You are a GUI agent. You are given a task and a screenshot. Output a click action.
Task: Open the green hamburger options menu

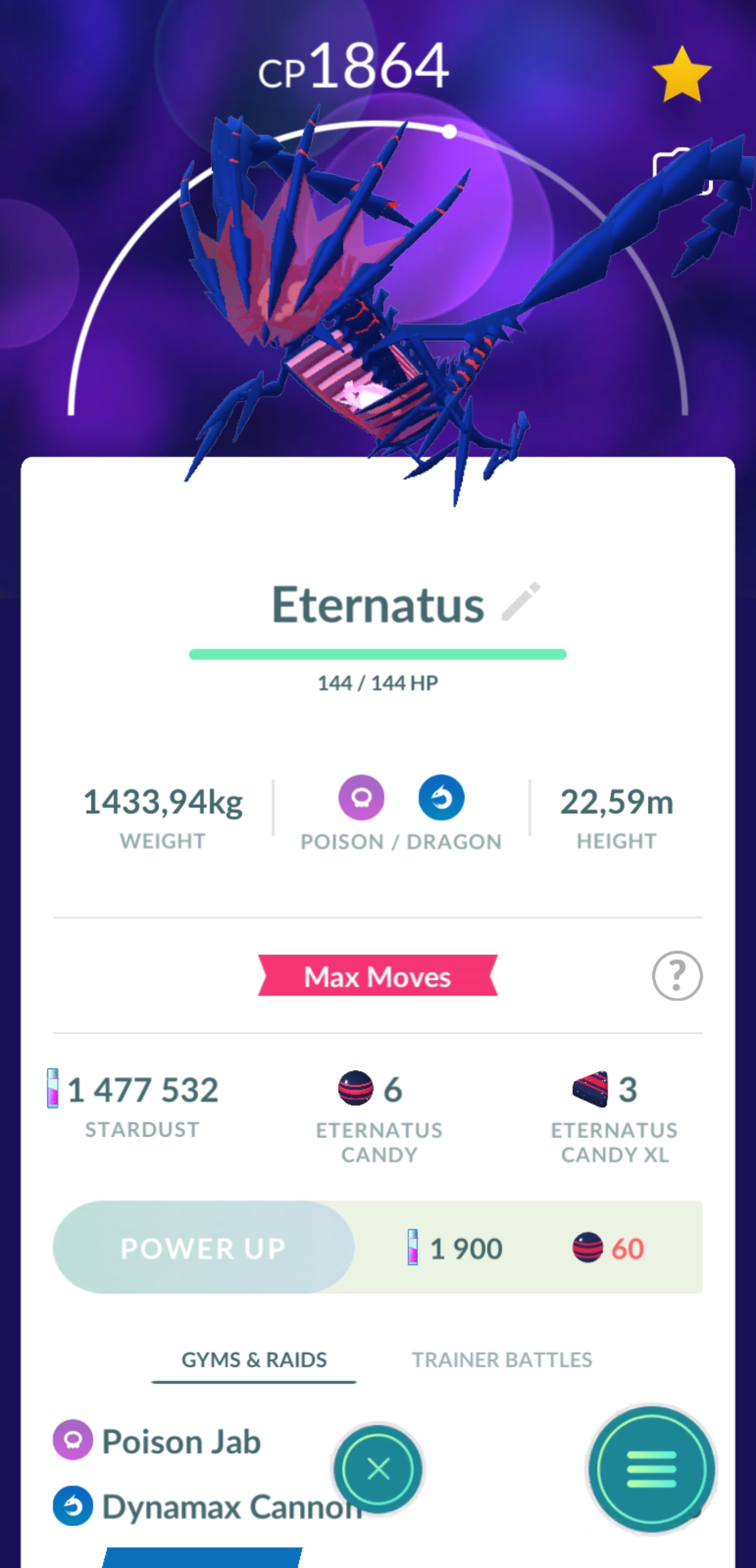coord(651,1469)
